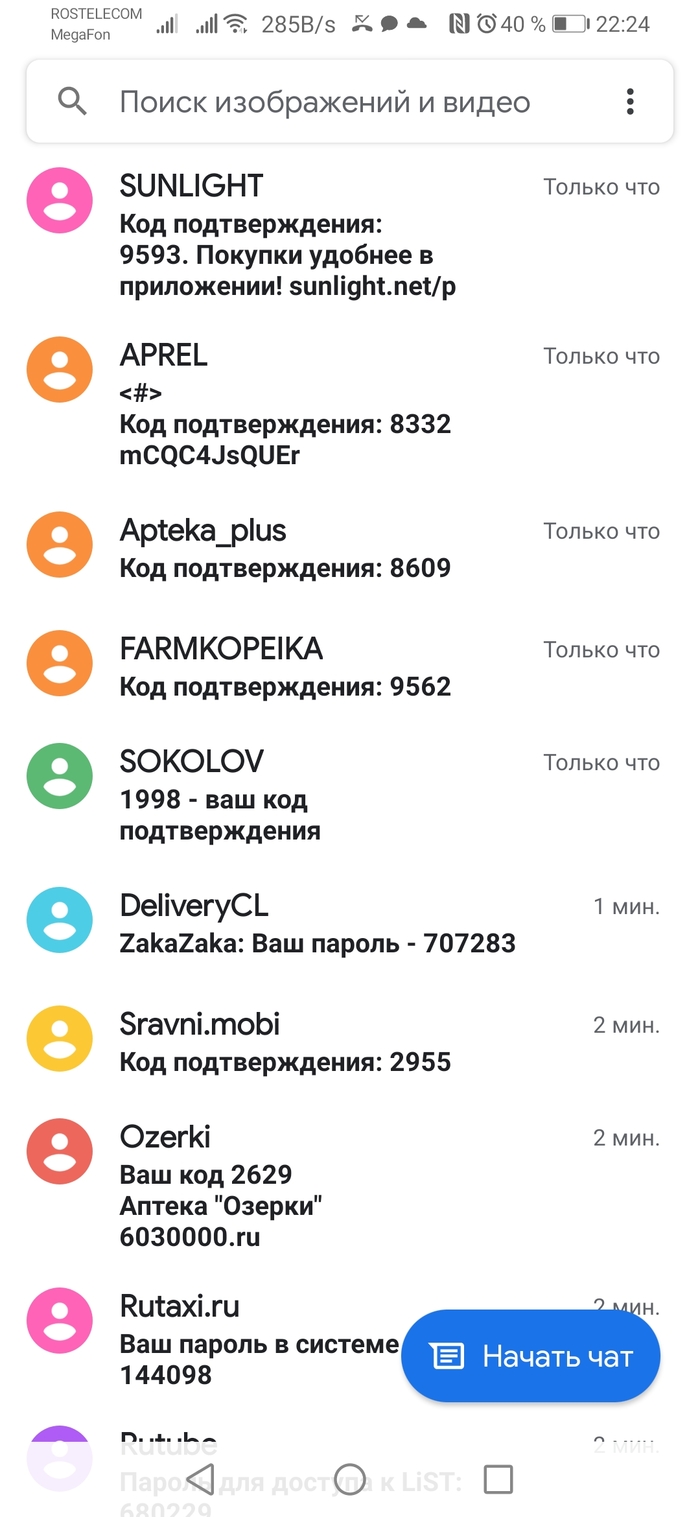Go back with the system back button
The height and width of the screenshot is (1517, 700).
tap(201, 1479)
